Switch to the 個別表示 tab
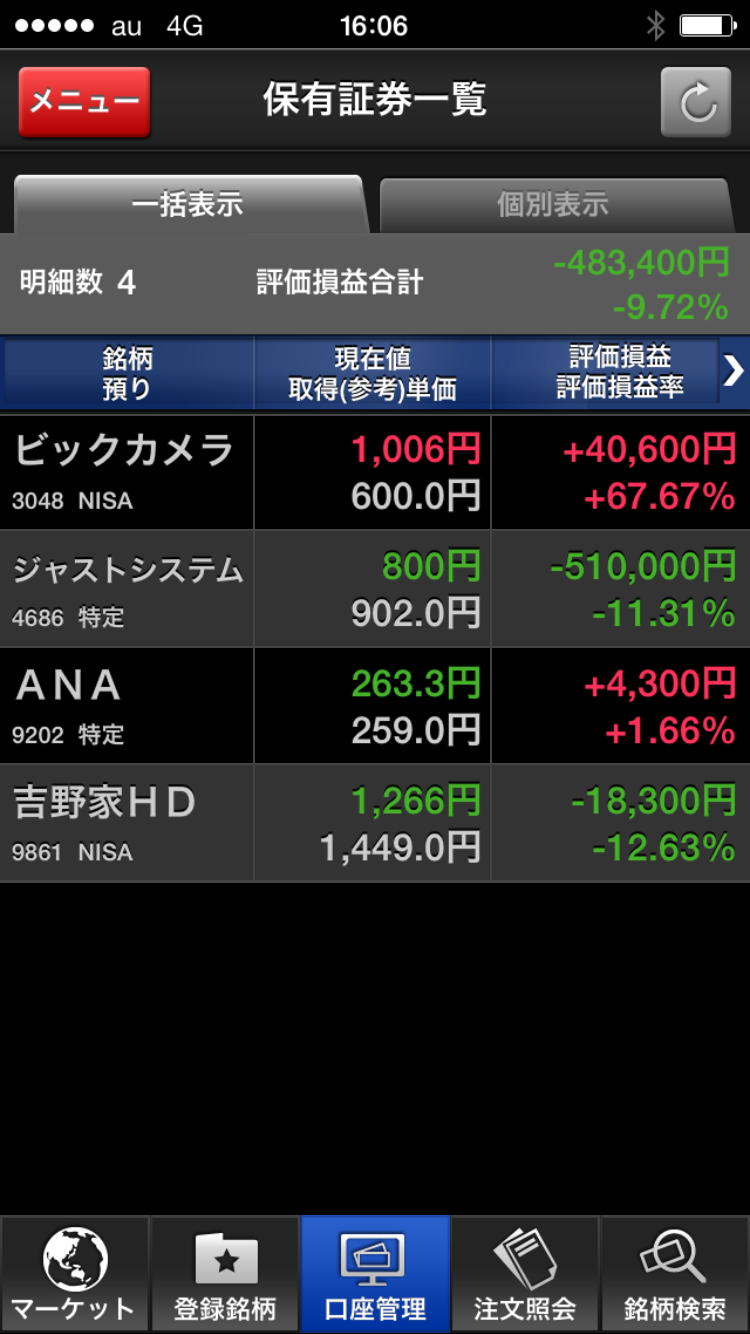Image resolution: width=750 pixels, height=1334 pixels. (553, 205)
